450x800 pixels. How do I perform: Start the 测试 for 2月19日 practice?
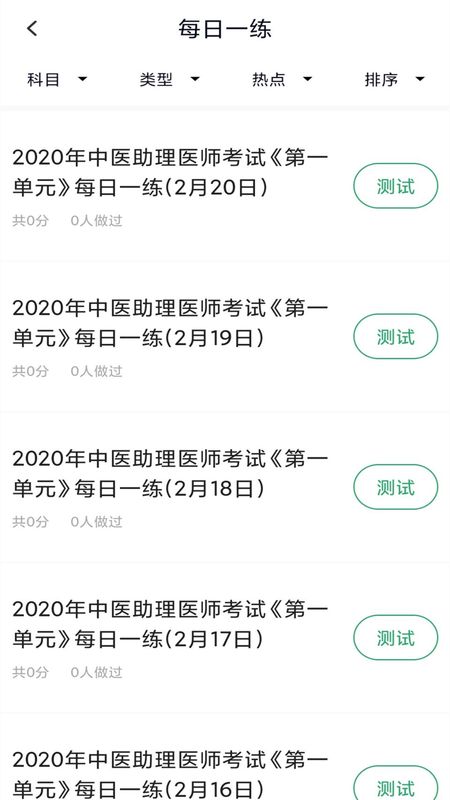pos(395,336)
